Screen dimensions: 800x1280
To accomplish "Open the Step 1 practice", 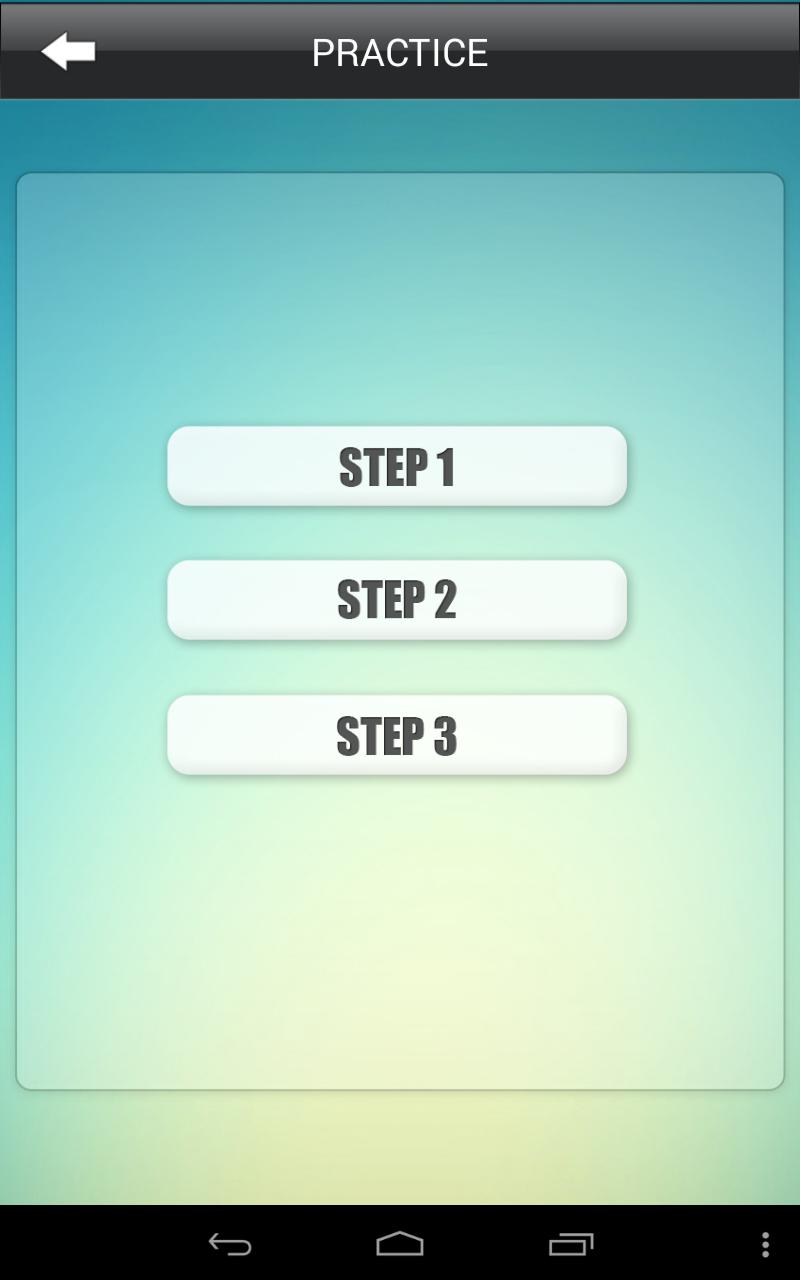I will pos(397,466).
